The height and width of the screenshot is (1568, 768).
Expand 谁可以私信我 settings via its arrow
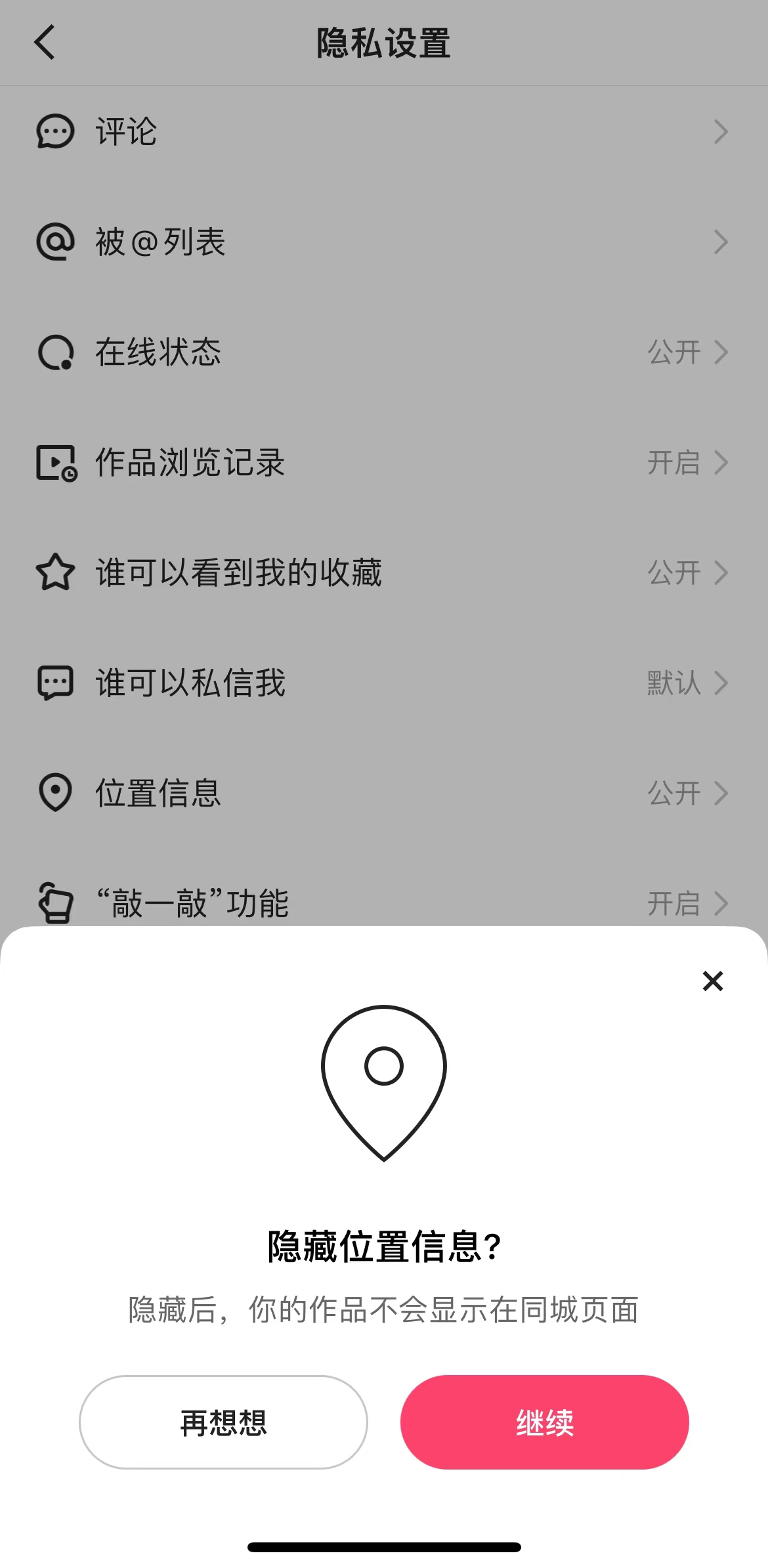[721, 683]
